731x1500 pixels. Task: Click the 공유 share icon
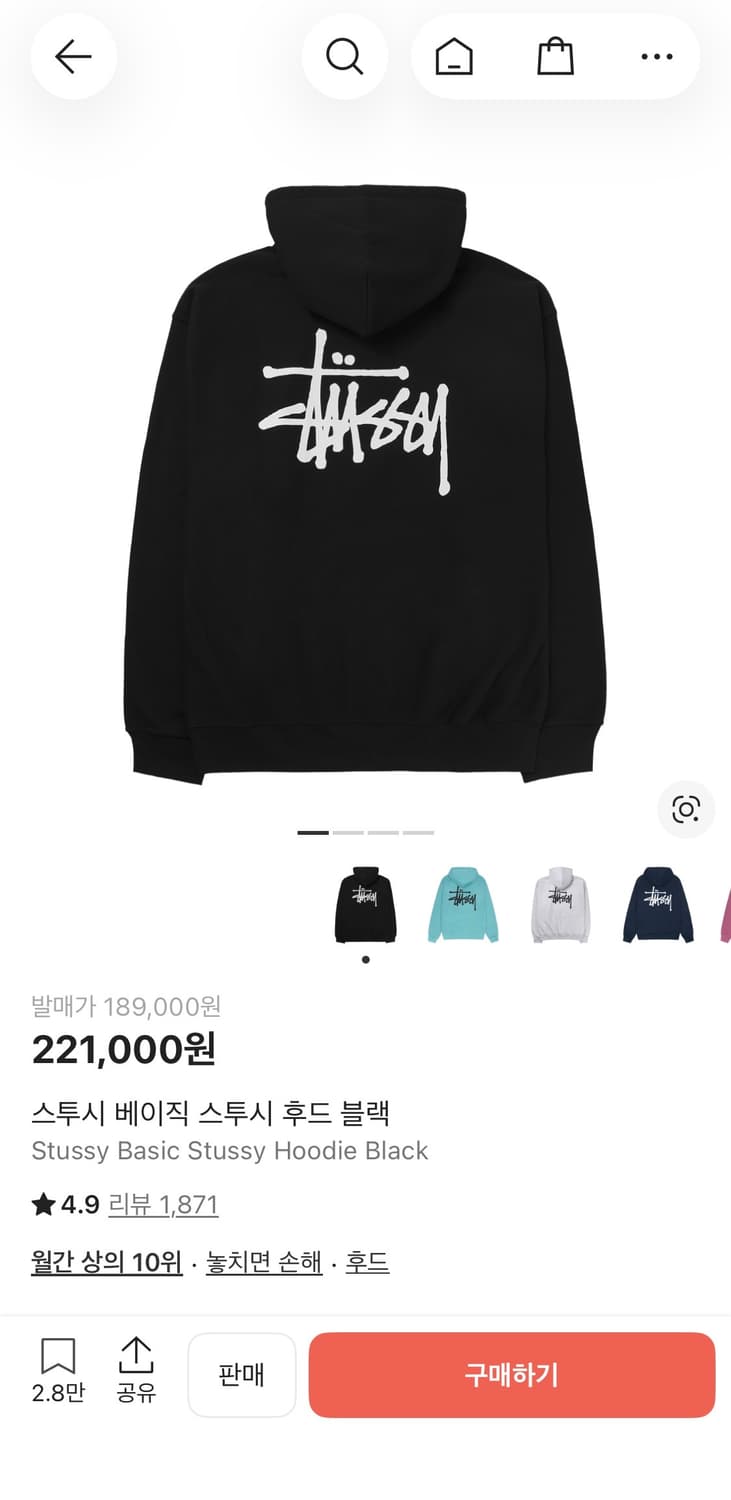pos(136,1373)
